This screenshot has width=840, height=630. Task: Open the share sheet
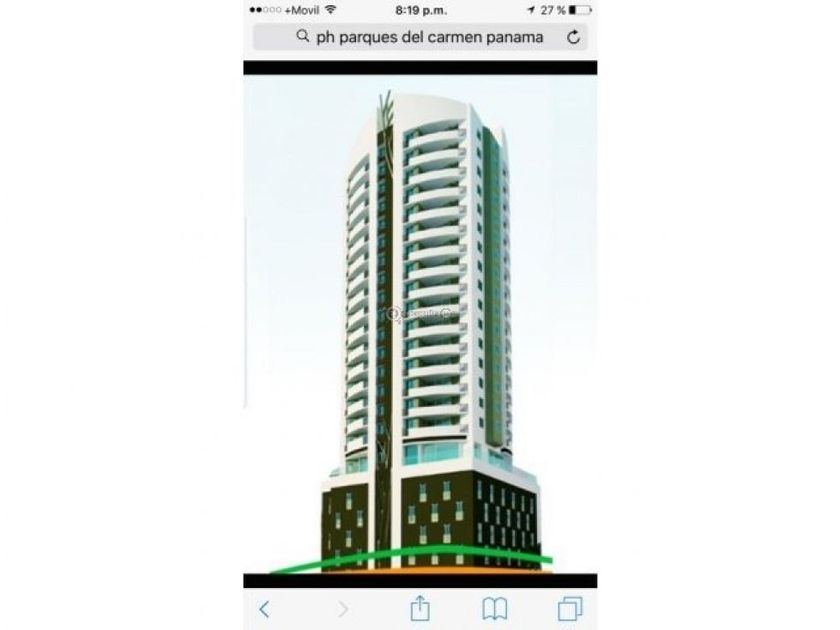420,608
